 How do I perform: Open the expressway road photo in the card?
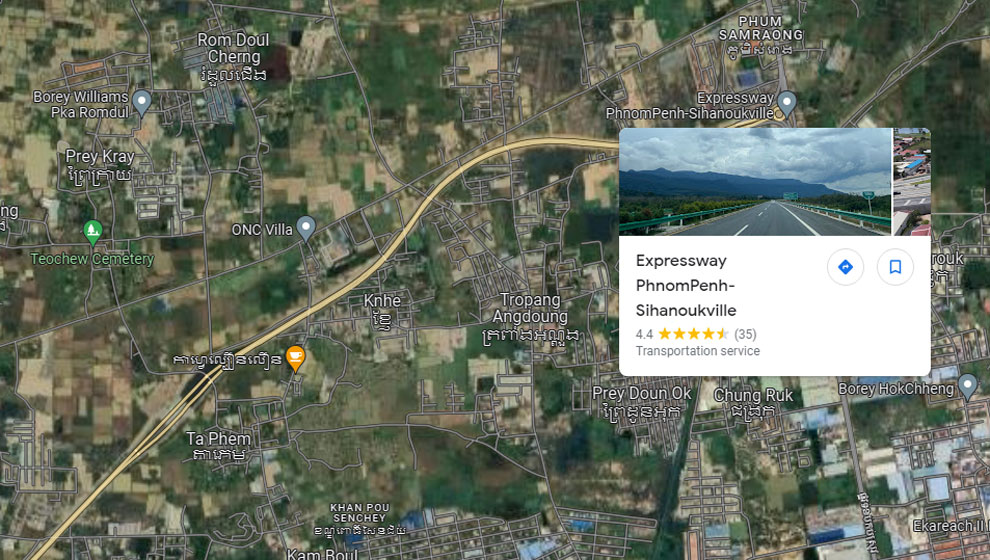point(755,182)
